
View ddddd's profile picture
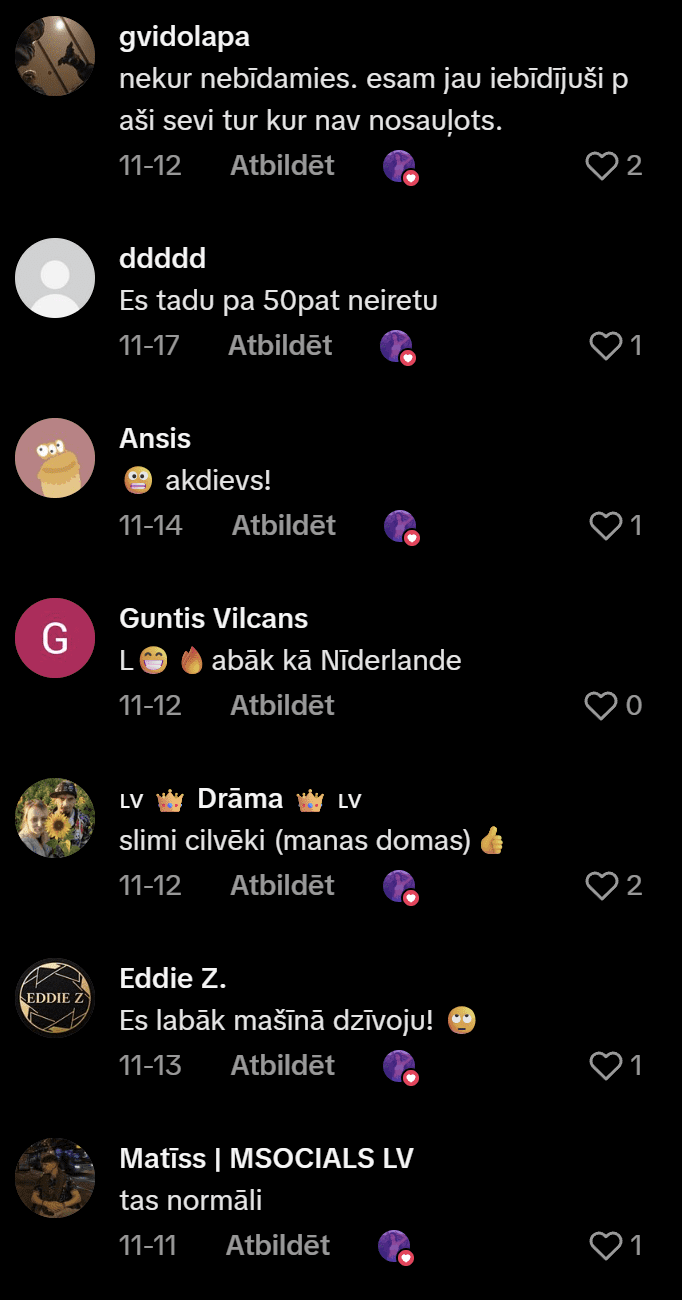55,278
